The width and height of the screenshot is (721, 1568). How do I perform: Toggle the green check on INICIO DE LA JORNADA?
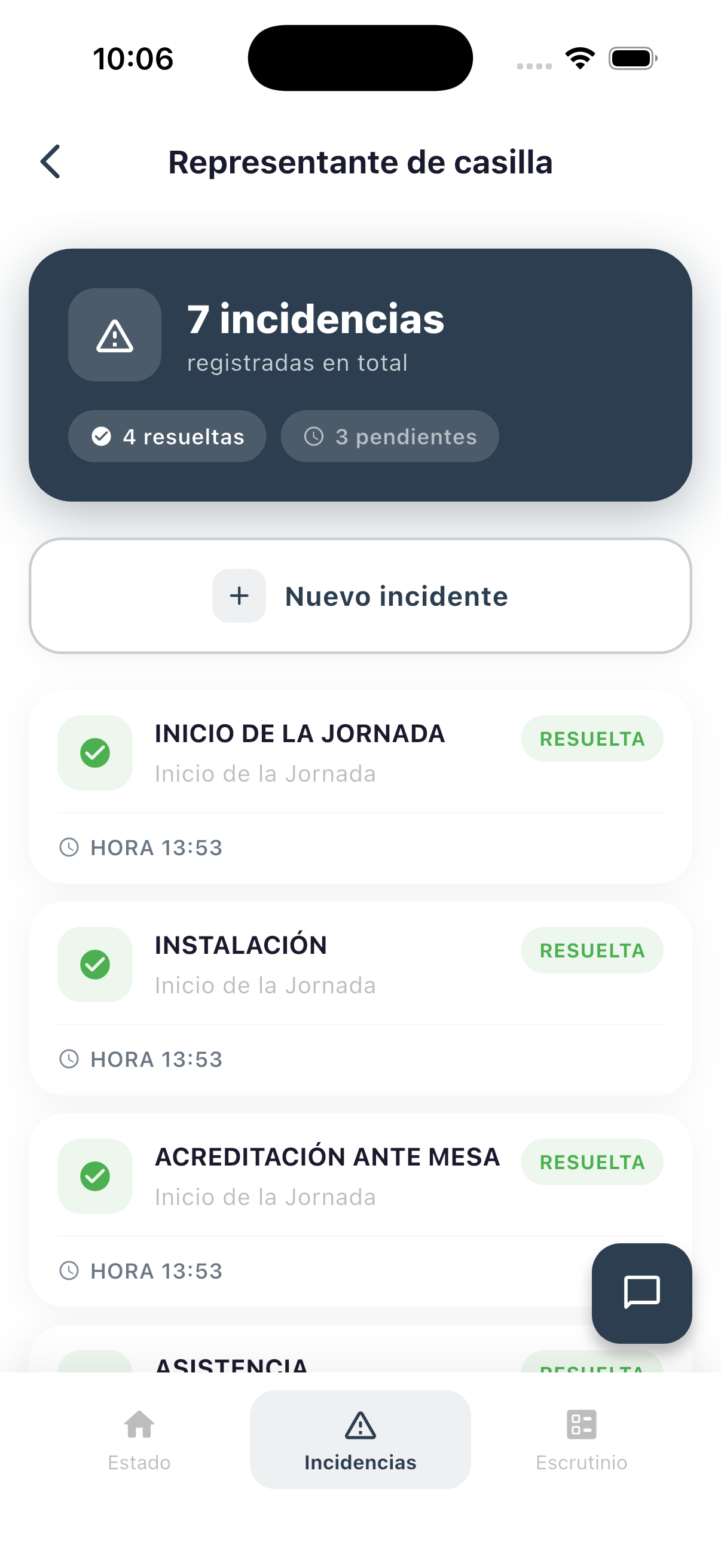tap(94, 752)
